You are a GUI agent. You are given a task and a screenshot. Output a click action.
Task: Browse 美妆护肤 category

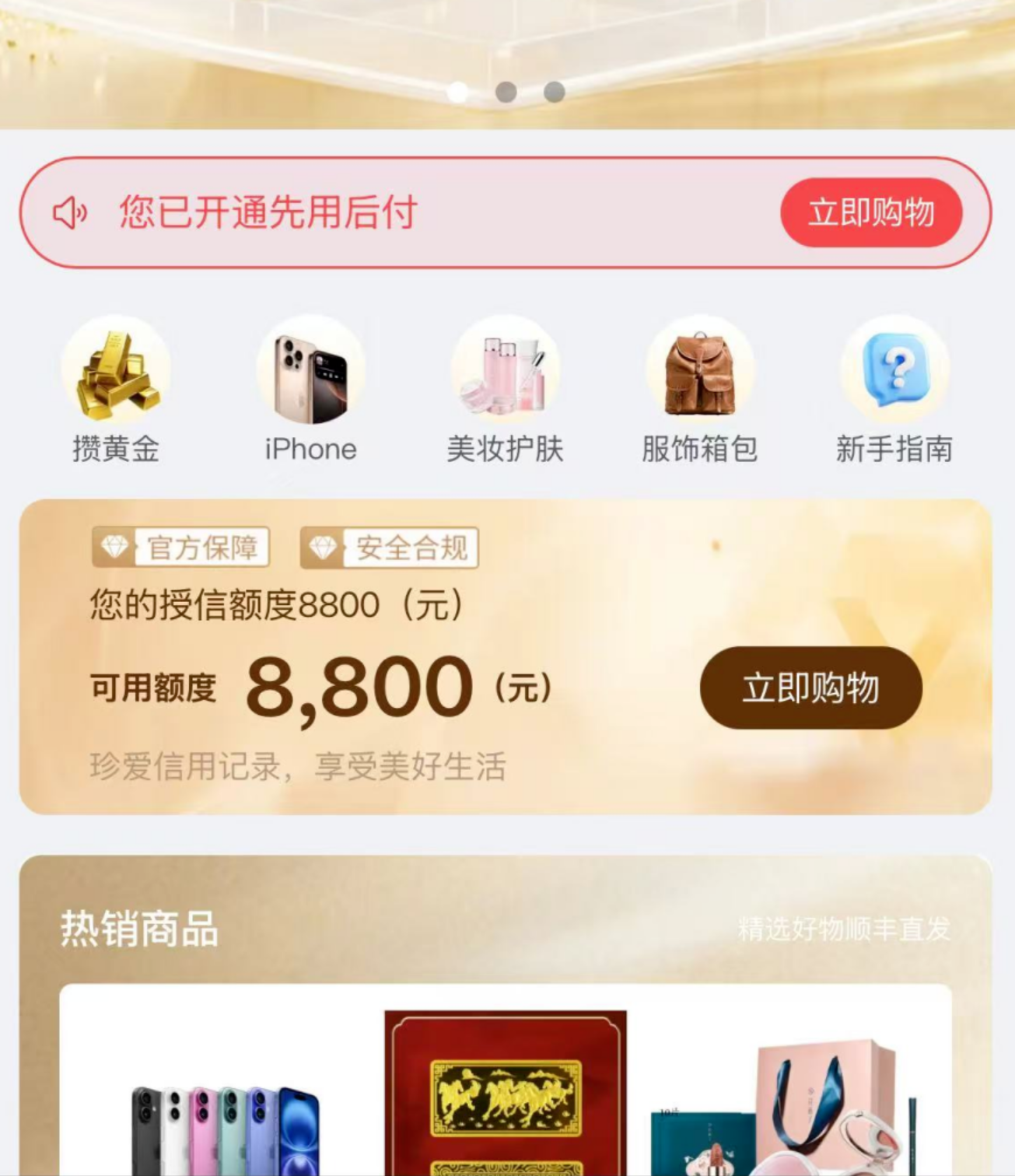[506, 390]
